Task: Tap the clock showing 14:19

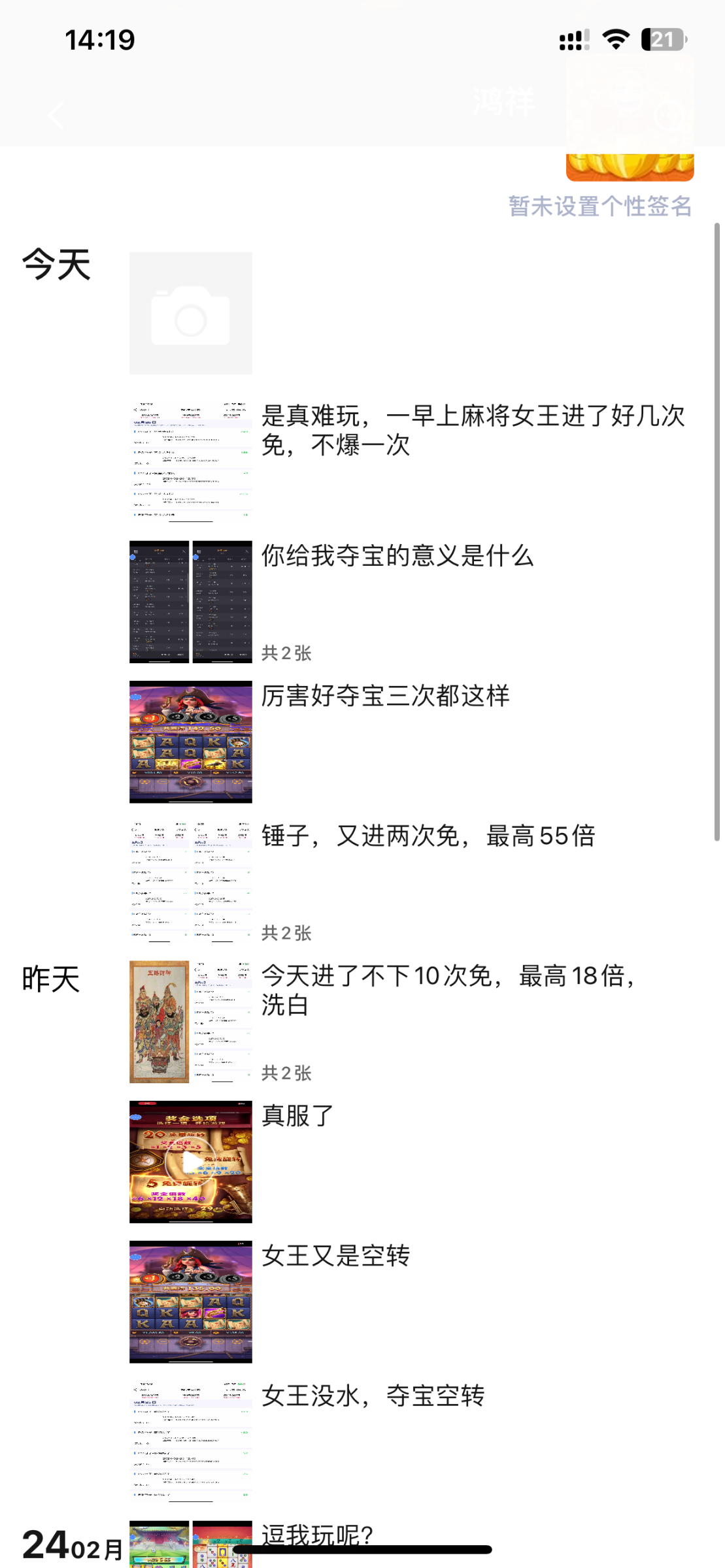Action: tap(99, 39)
